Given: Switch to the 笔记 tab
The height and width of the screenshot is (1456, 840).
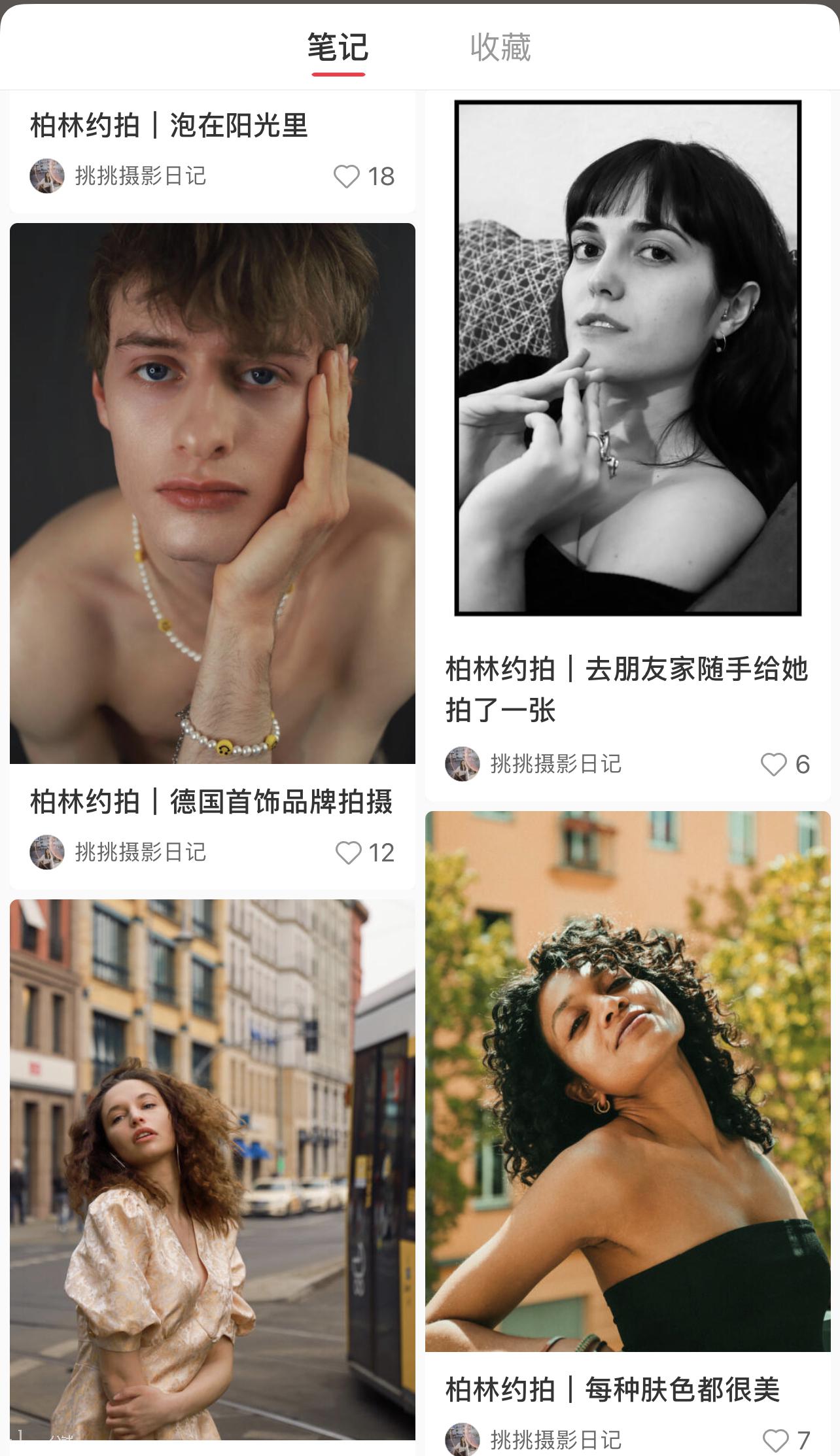Looking at the screenshot, I should (338, 48).
